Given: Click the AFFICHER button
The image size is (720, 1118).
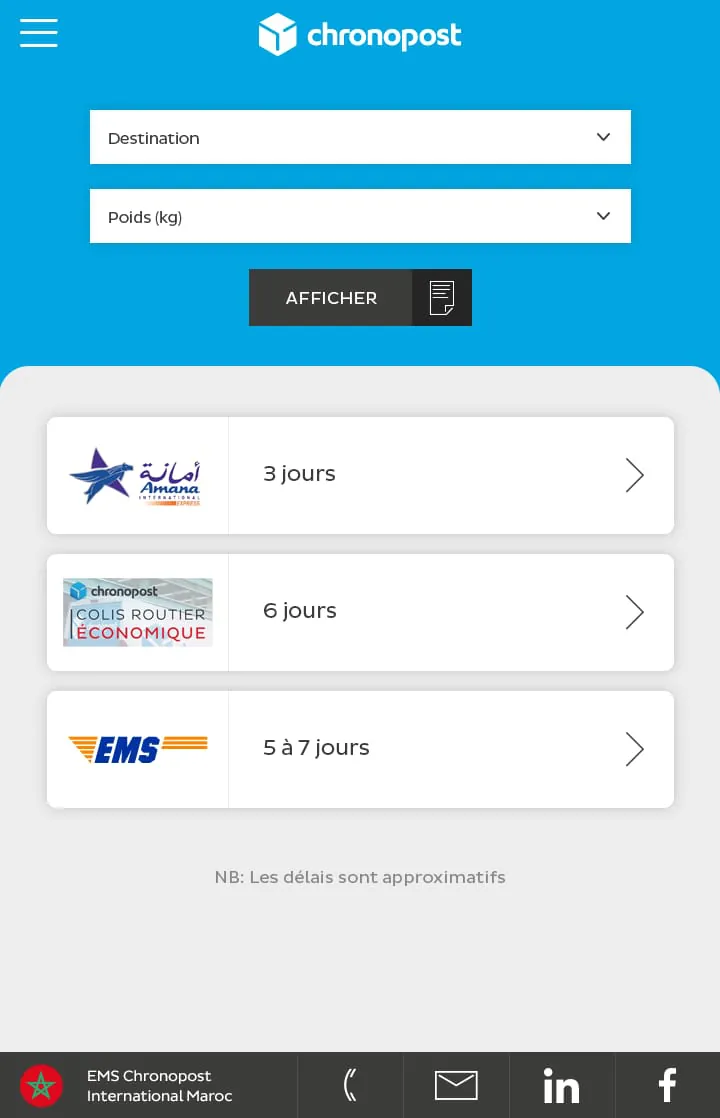Looking at the screenshot, I should [x=331, y=297].
